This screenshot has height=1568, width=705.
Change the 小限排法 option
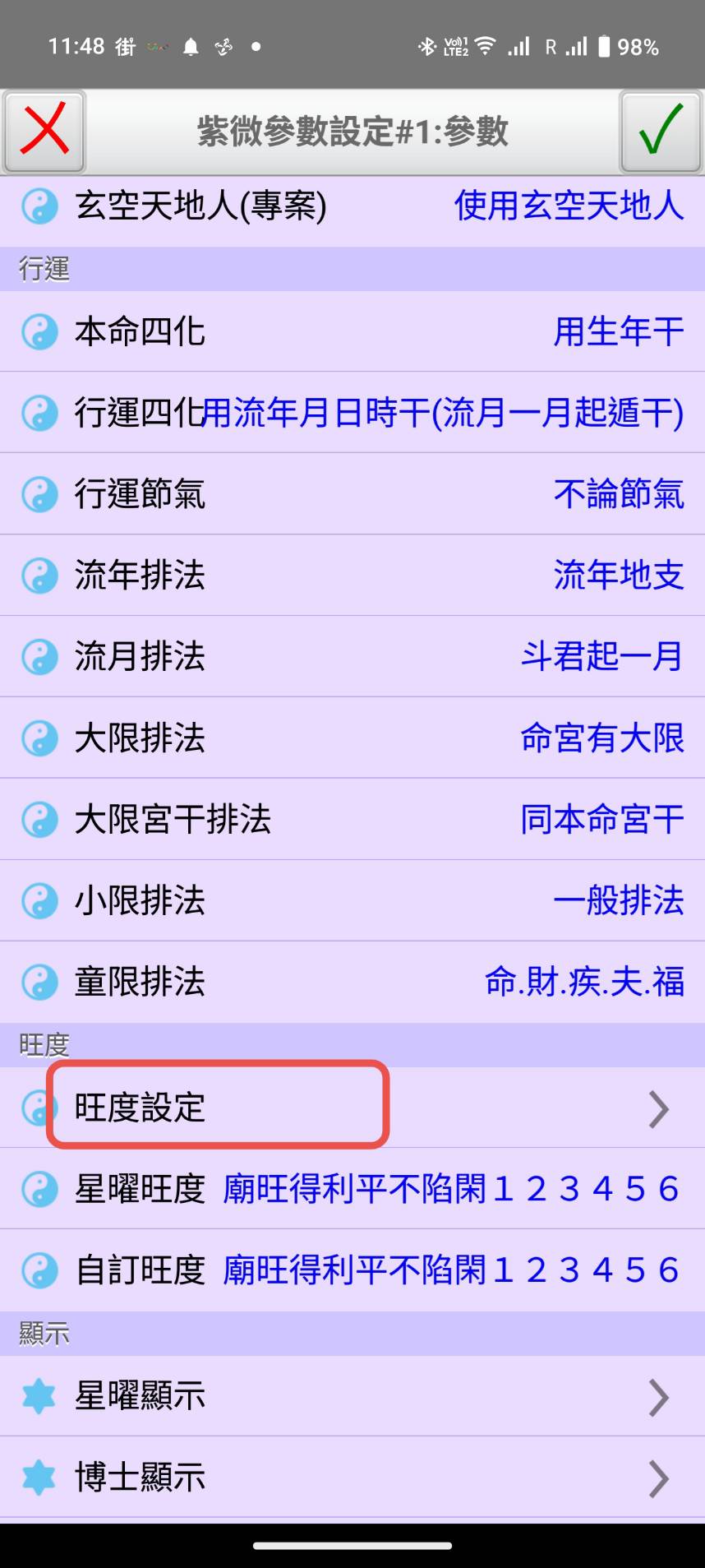click(x=352, y=900)
